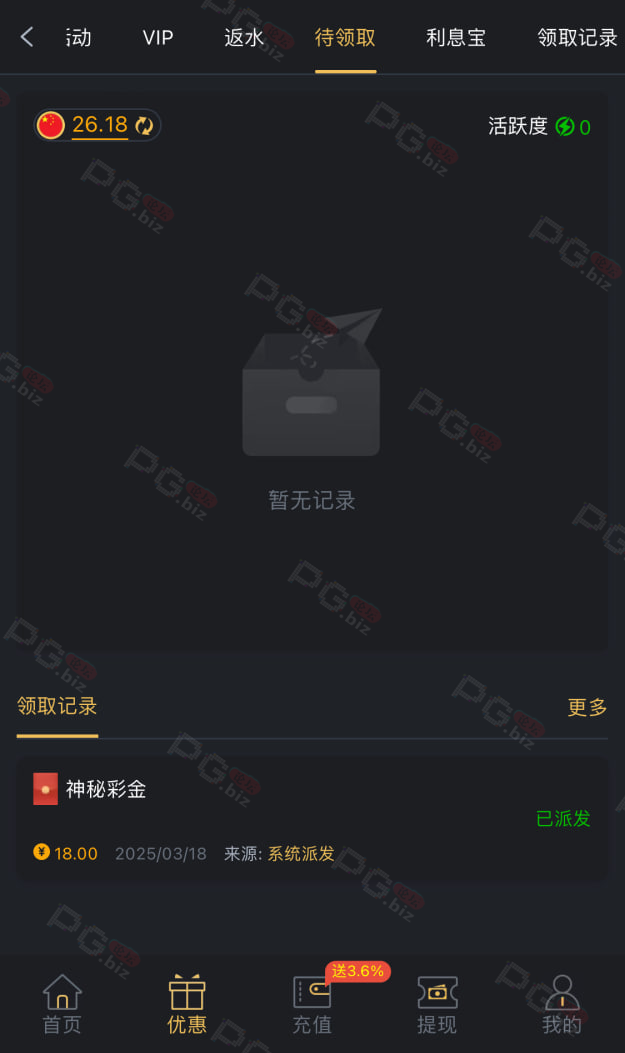Open the 领取记录 top tab

click(x=577, y=38)
